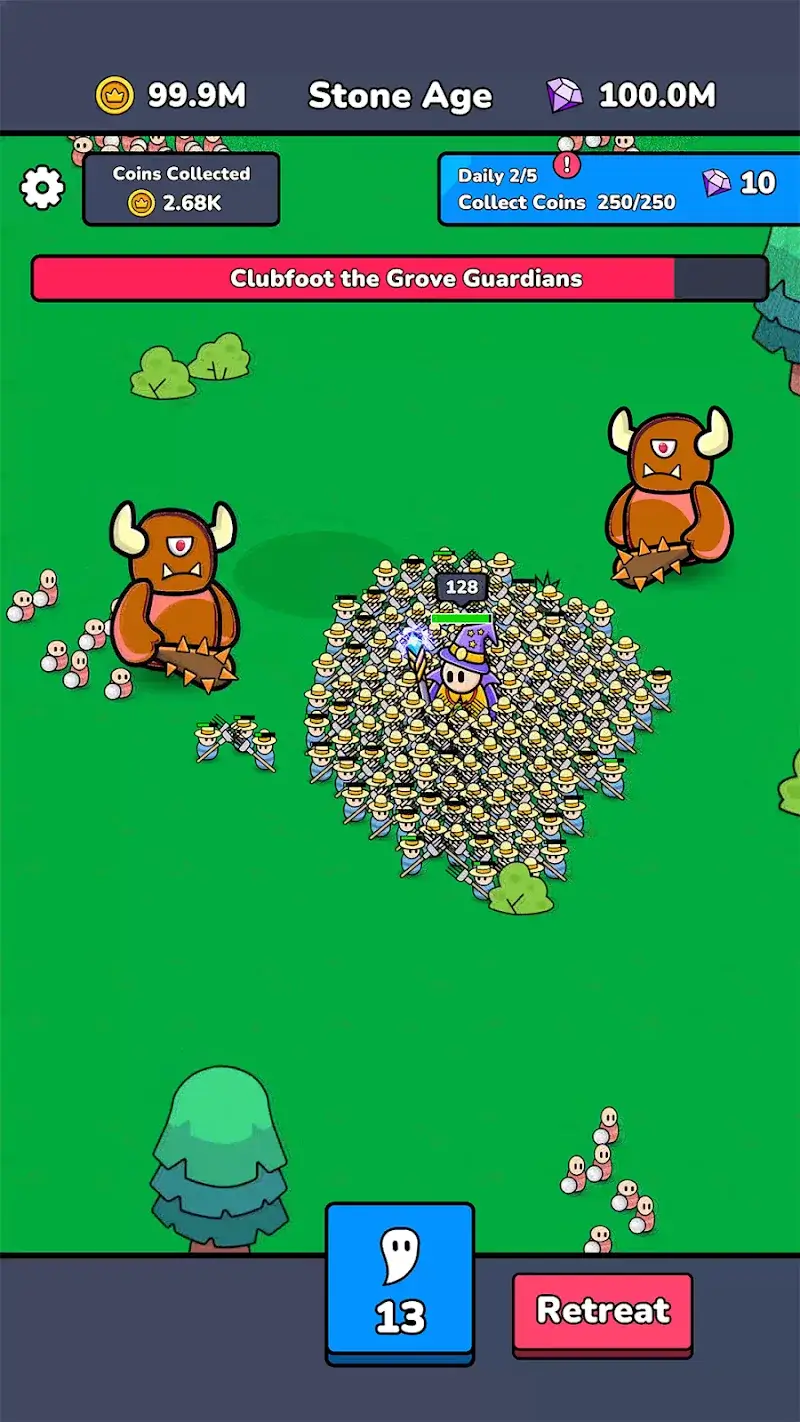This screenshot has height=1422, width=800.
Task: Open the settings gear
Action: [42, 187]
